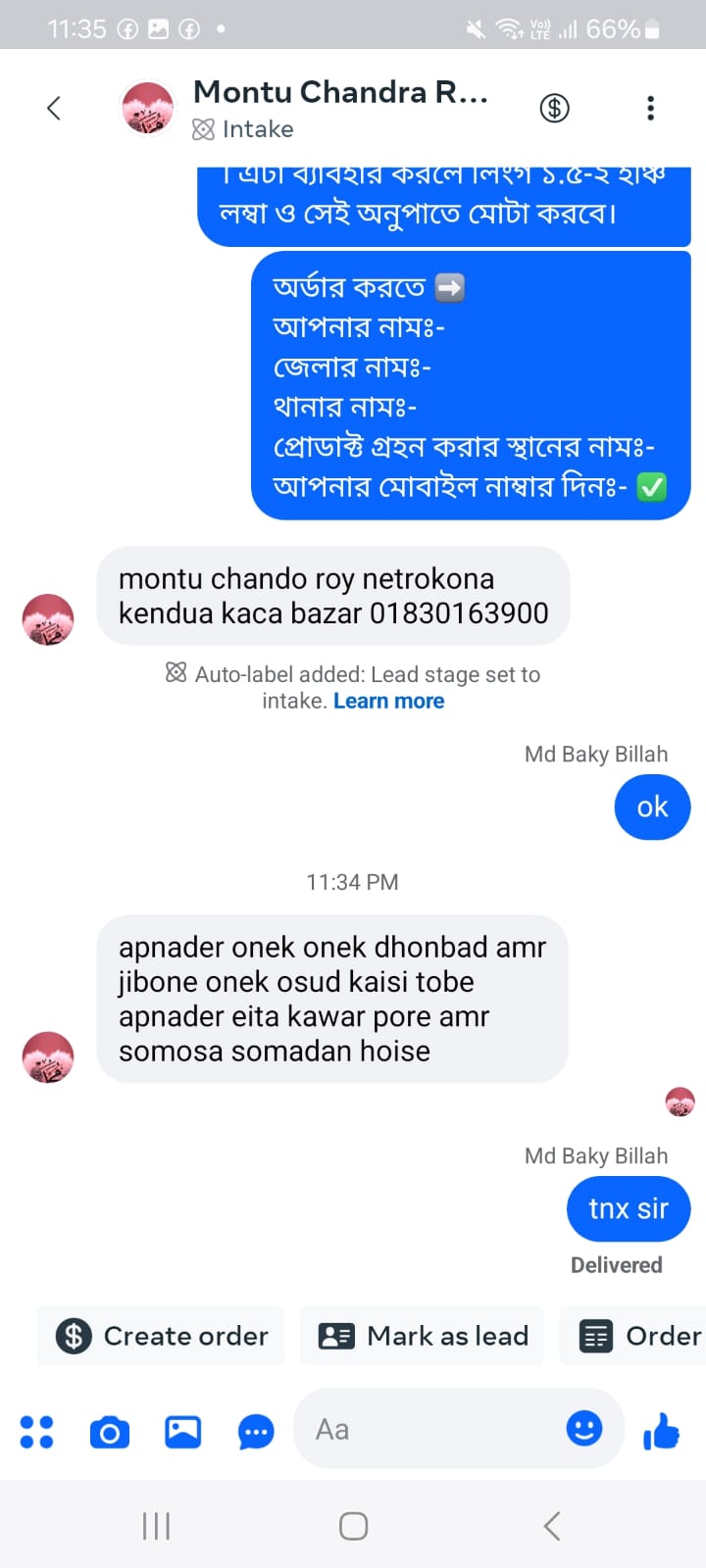This screenshot has width=706, height=1568.
Task: Follow the Learn more link
Action: pyautogui.click(x=388, y=702)
